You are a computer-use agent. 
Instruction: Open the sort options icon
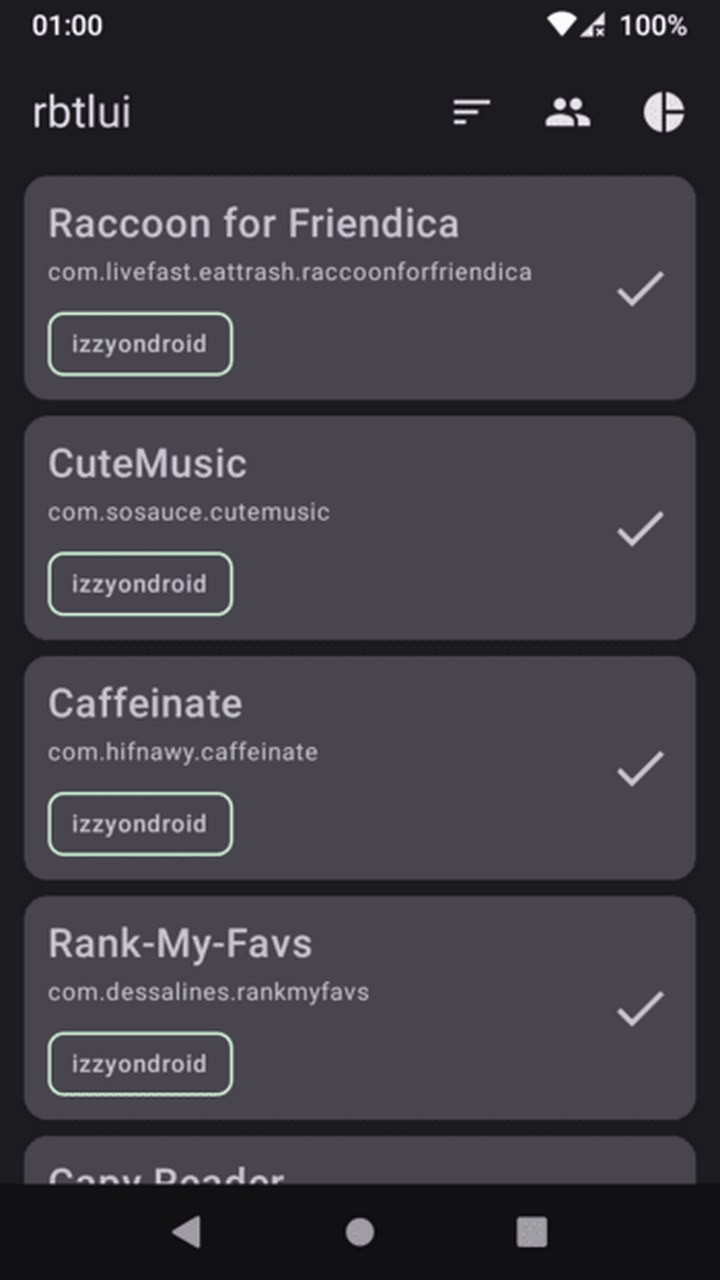471,112
